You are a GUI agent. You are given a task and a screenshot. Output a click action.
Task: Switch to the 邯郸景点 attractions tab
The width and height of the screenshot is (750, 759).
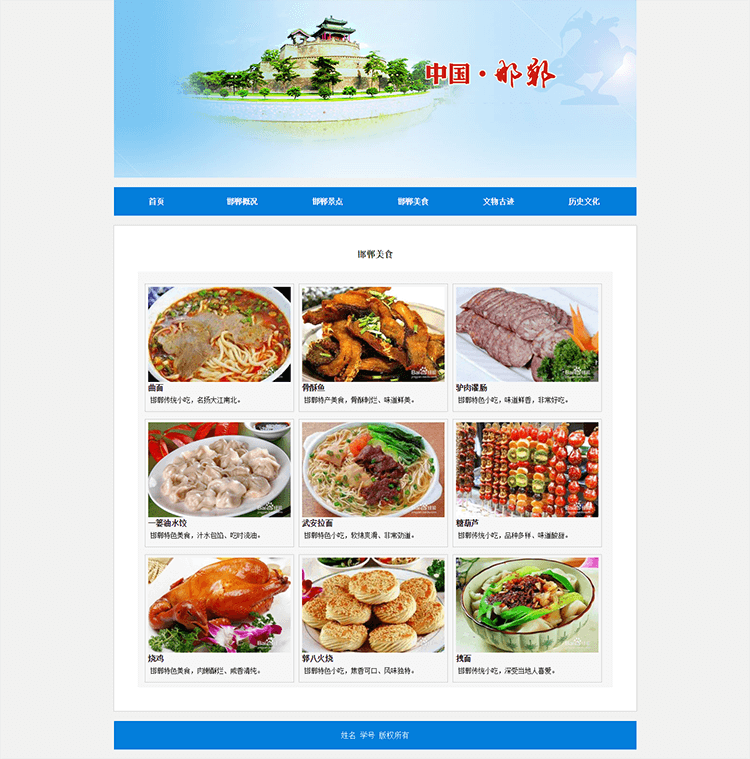point(327,201)
